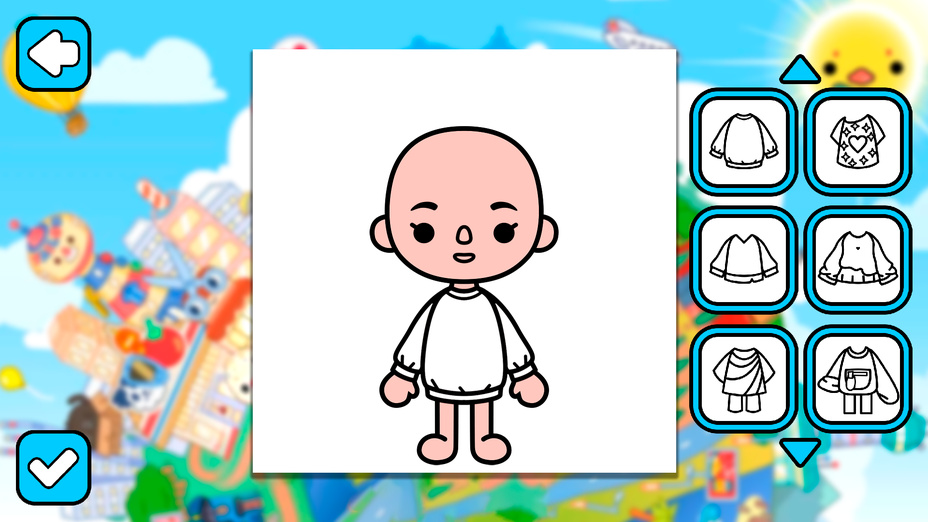Viewport: 928px width, 522px height.
Task: Choose the heart and sparkles t-shirt
Action: (858, 141)
